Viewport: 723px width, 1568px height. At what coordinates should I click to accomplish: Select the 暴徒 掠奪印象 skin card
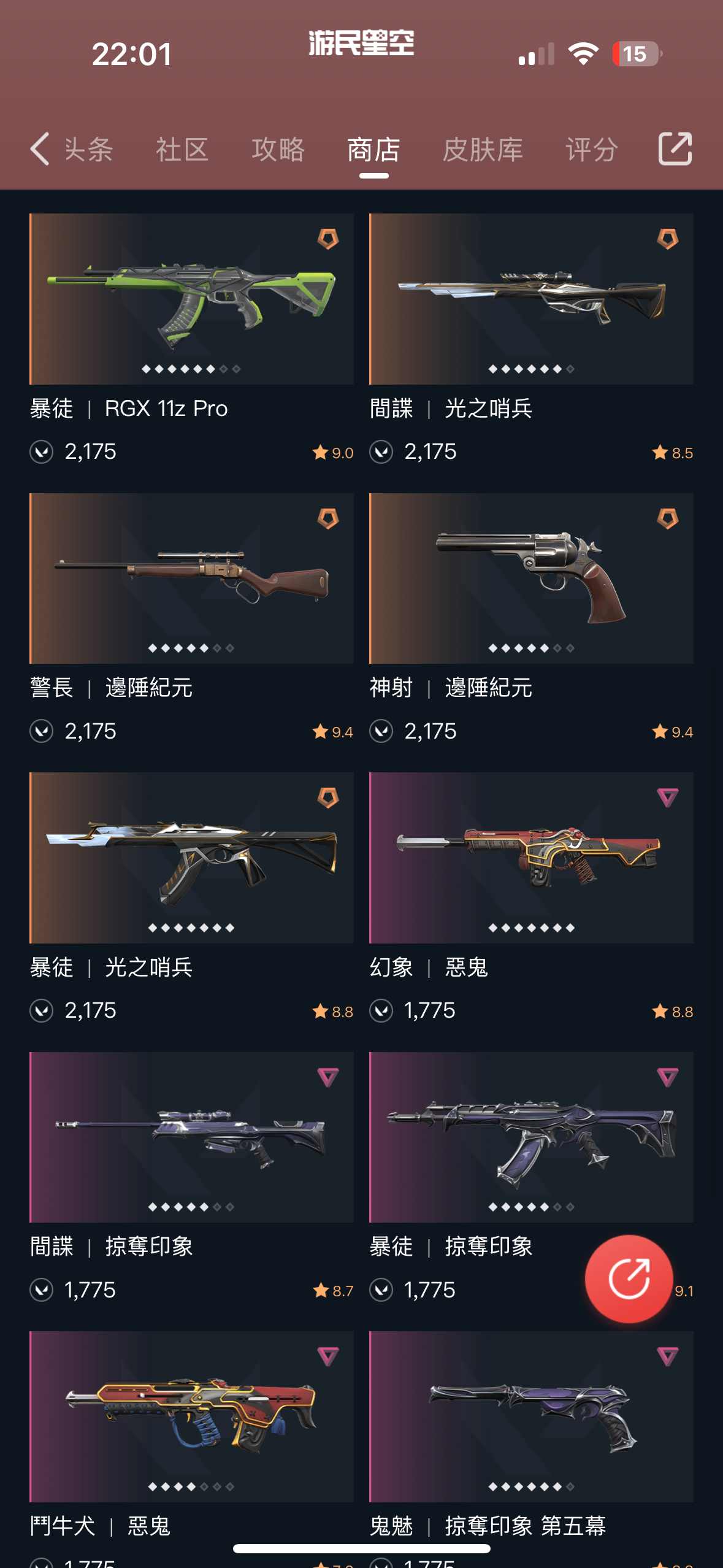531,1137
